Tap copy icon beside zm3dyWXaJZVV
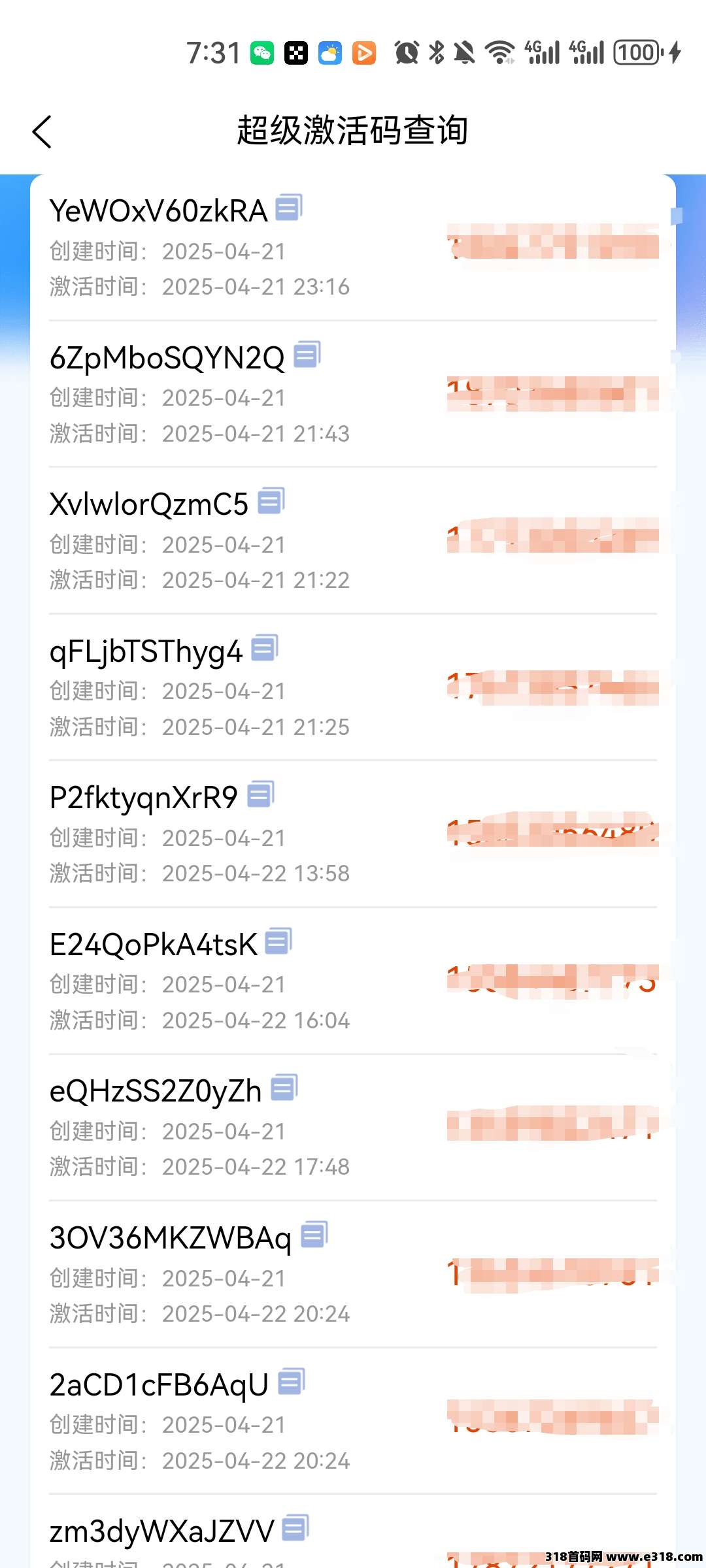Viewport: 706px width, 1568px height. [x=295, y=1528]
